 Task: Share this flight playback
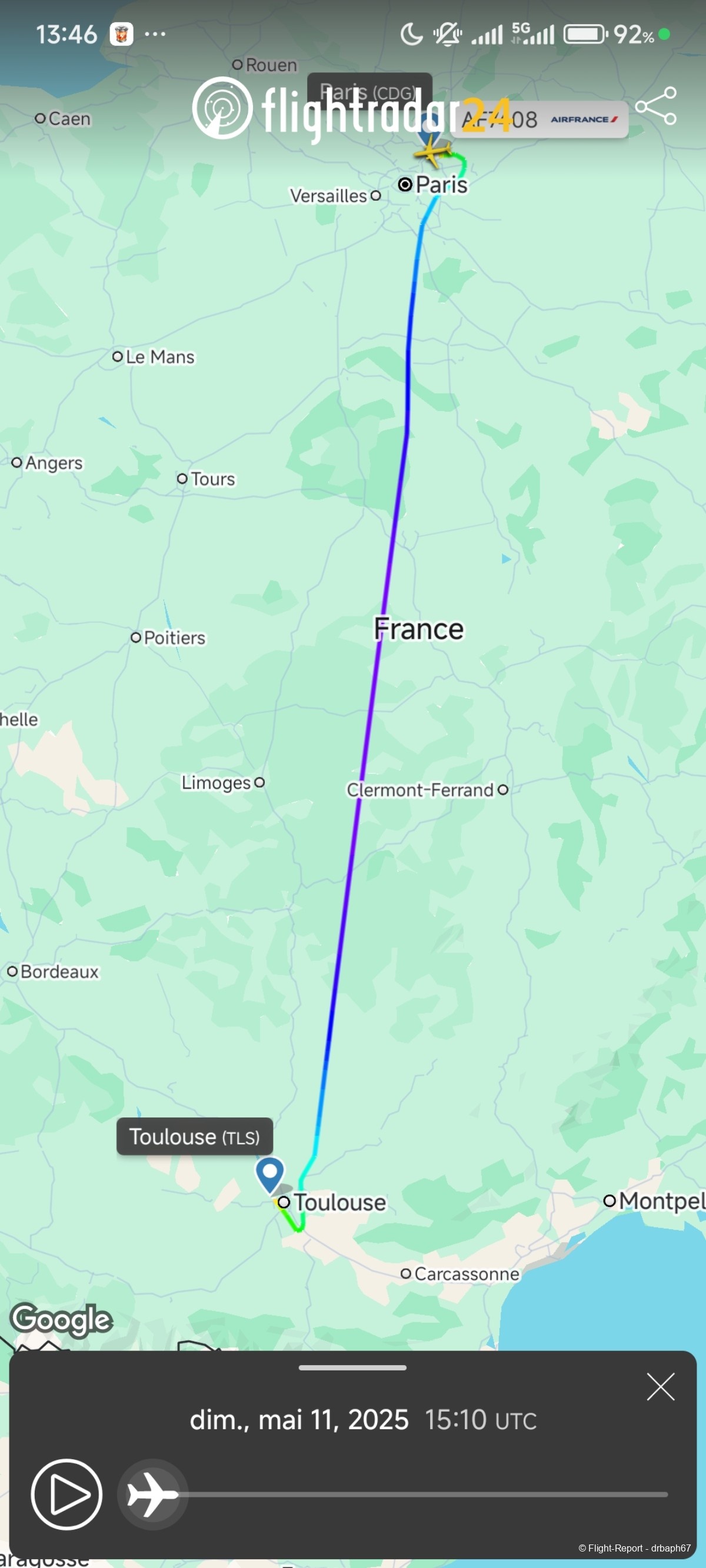[655, 106]
